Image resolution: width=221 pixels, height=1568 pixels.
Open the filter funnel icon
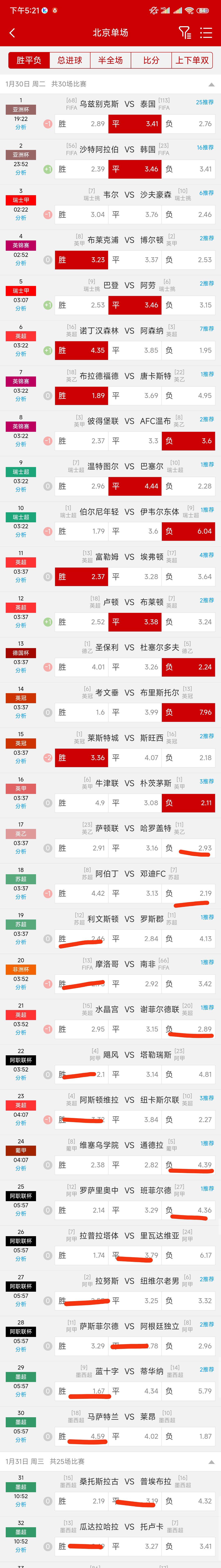184,33
